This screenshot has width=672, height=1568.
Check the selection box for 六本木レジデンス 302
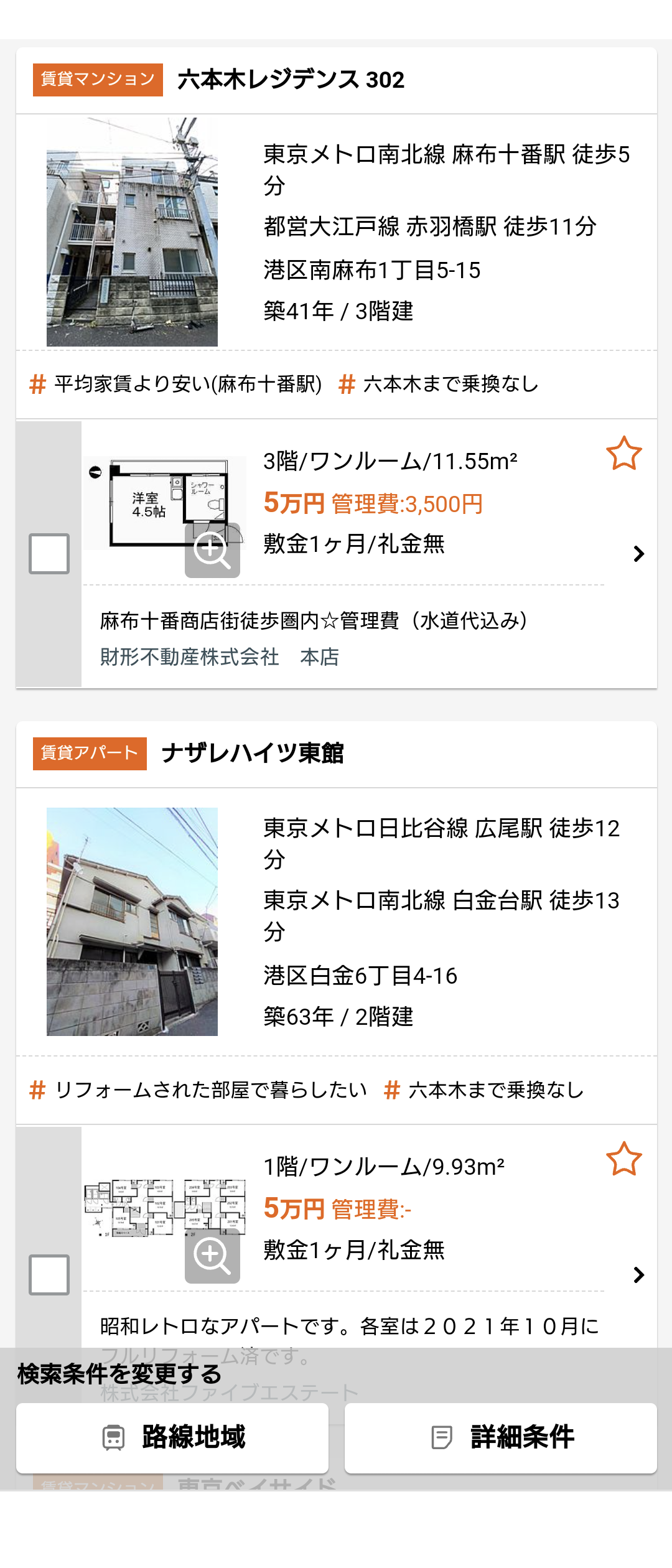click(50, 554)
